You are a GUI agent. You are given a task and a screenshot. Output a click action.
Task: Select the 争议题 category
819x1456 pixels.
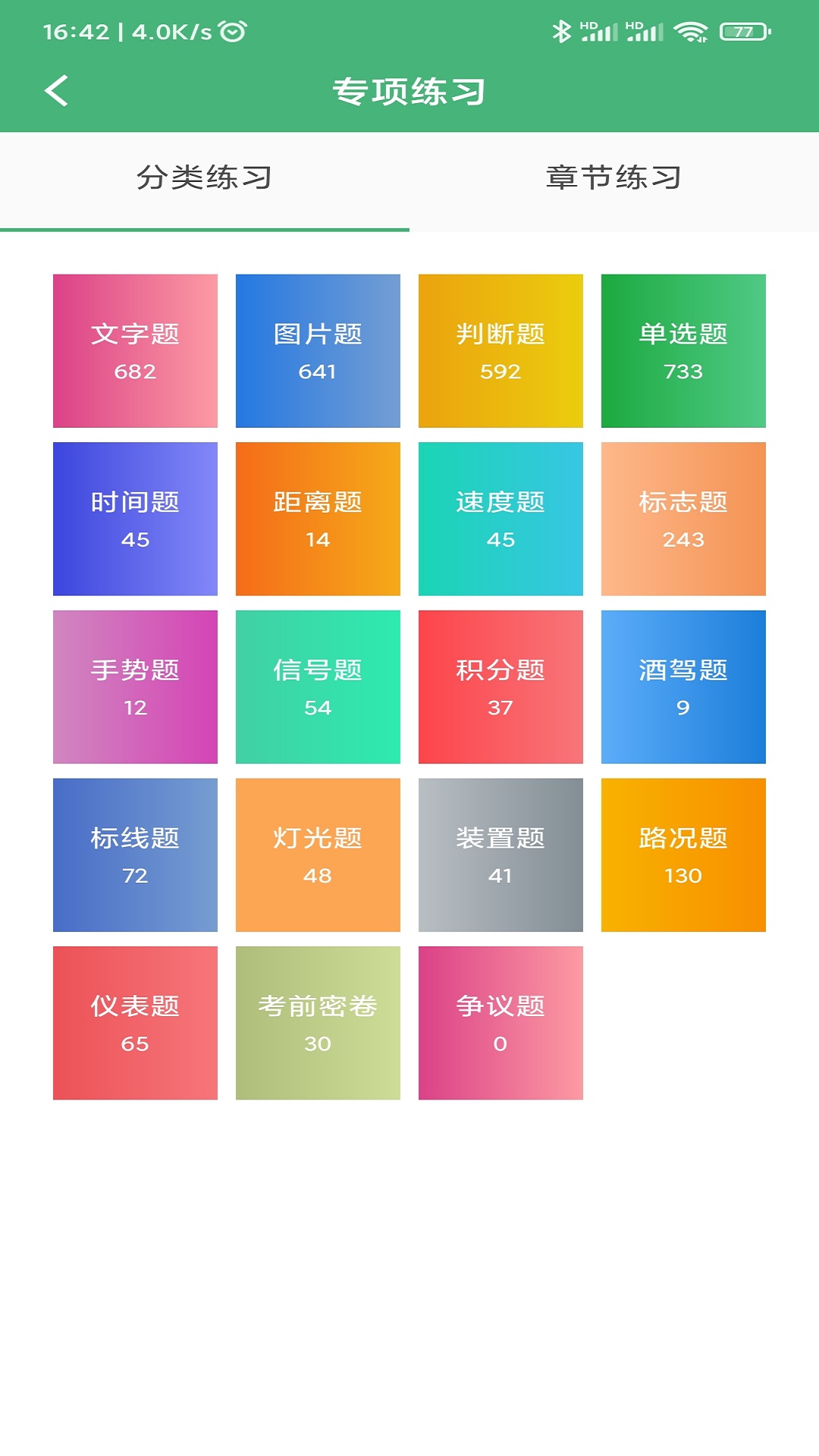(500, 1023)
